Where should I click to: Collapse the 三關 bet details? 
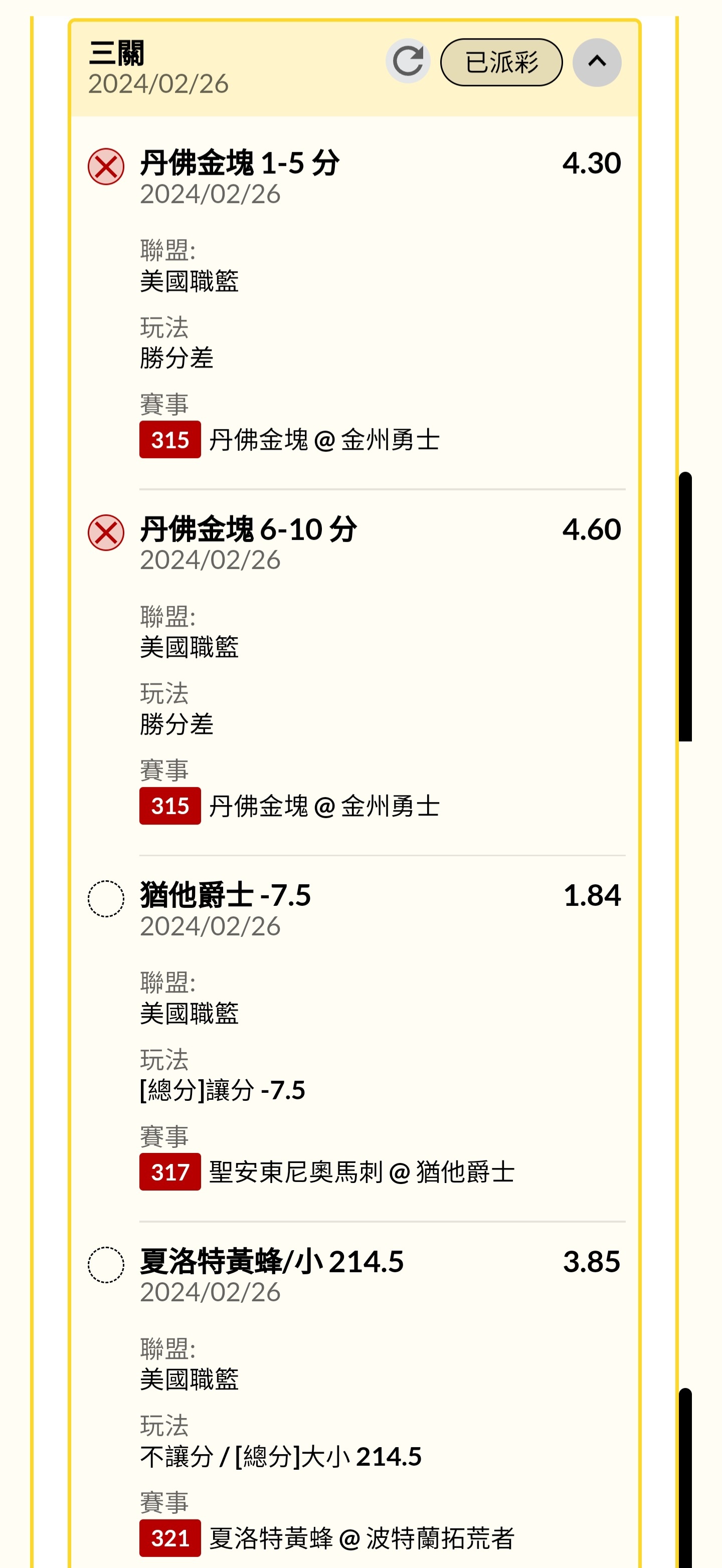tap(597, 62)
